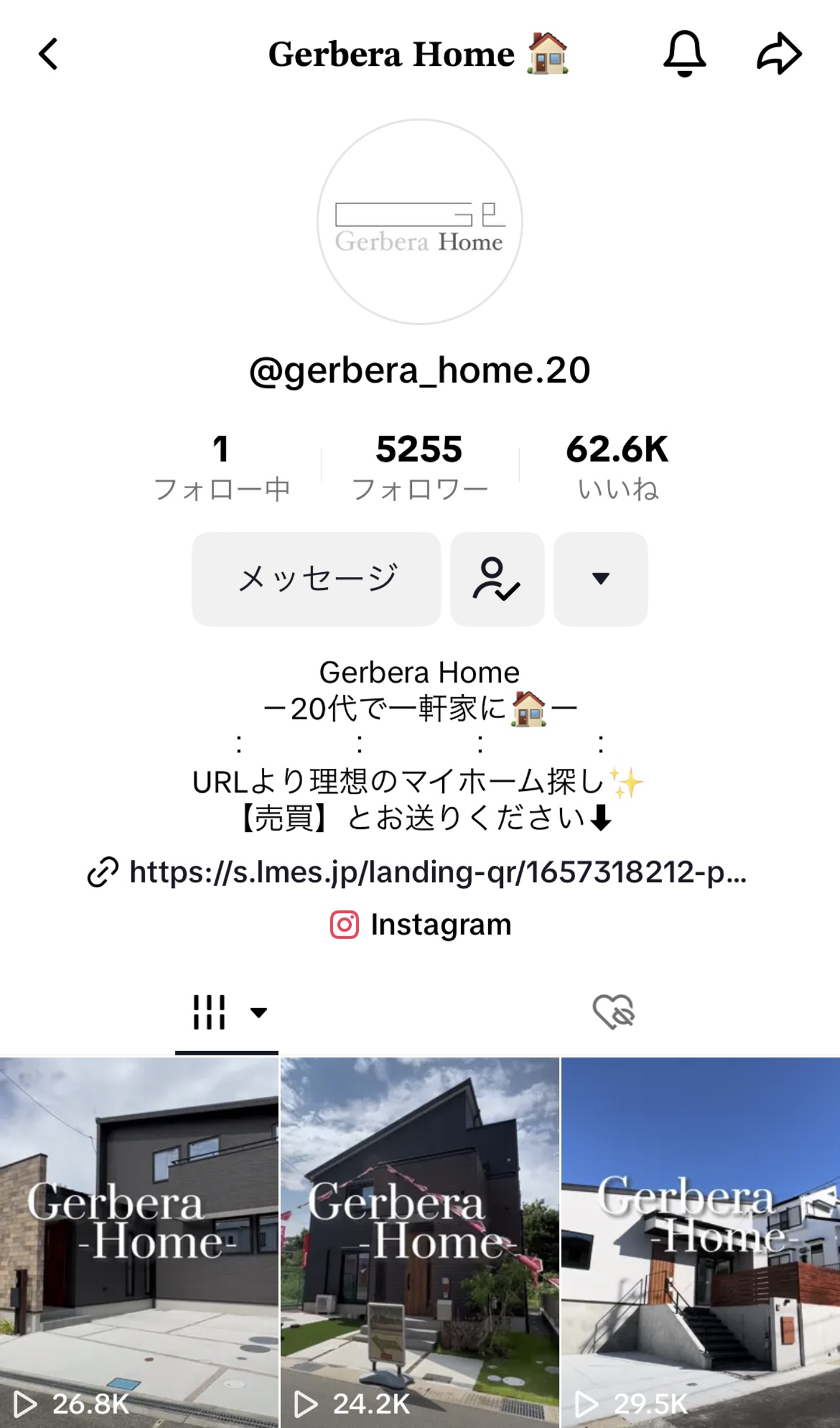Screen dimensions: 840x1428
Task: Open the linked Instagram account
Action: [420, 925]
